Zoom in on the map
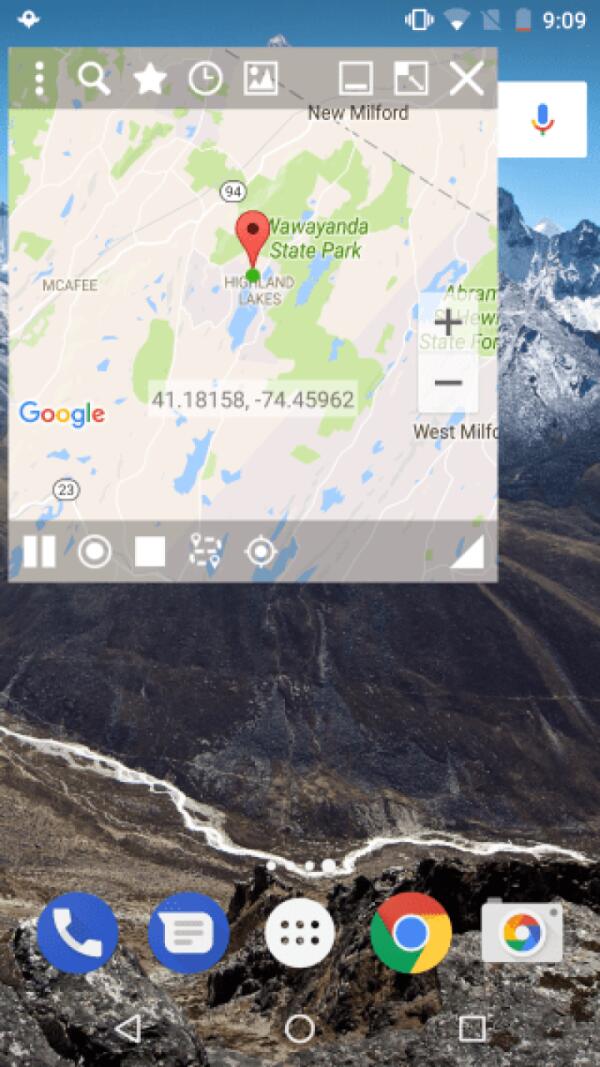 [x=447, y=322]
